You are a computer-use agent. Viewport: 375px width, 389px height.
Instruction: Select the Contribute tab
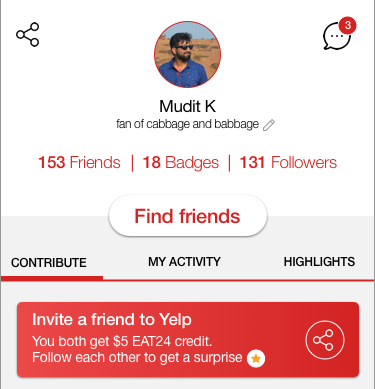(49, 263)
